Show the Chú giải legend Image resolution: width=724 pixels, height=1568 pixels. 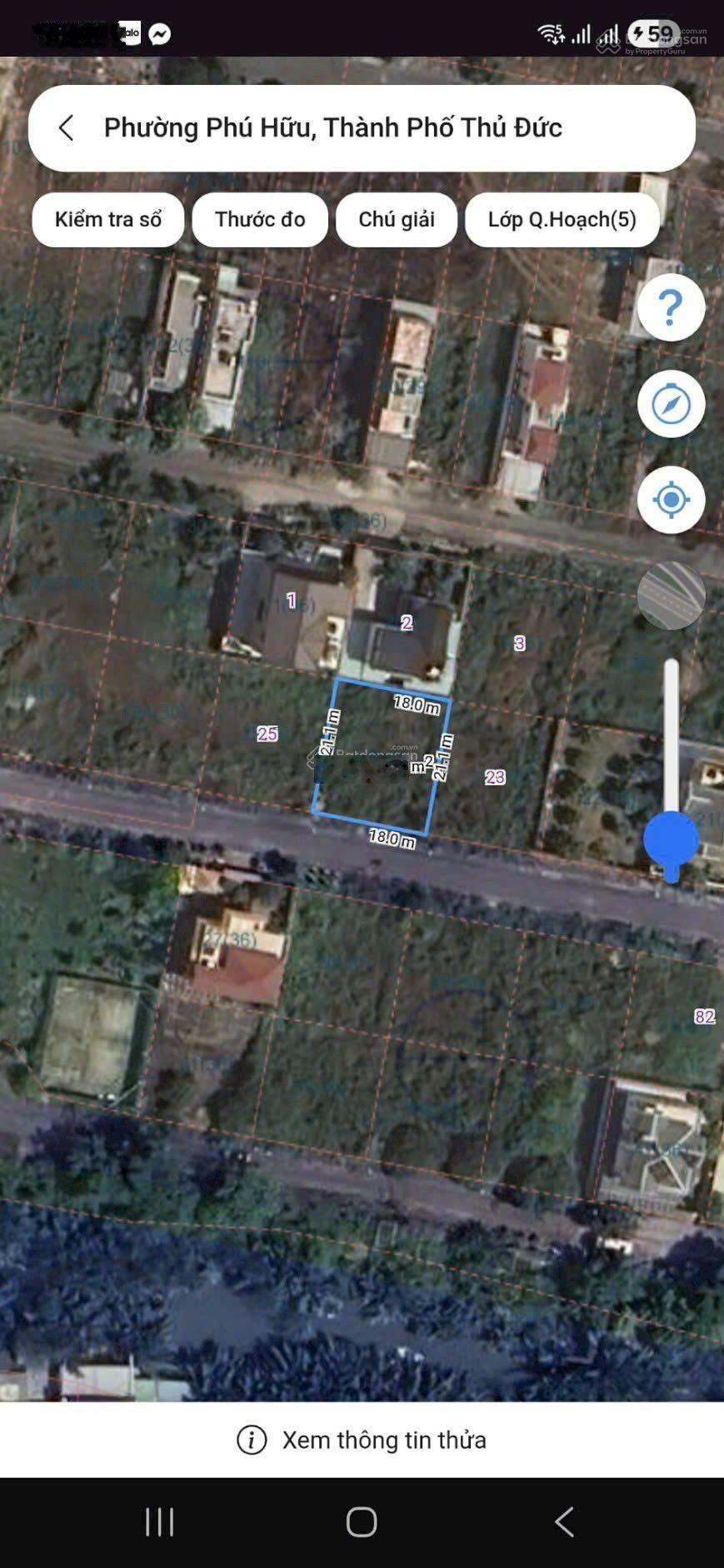click(397, 220)
